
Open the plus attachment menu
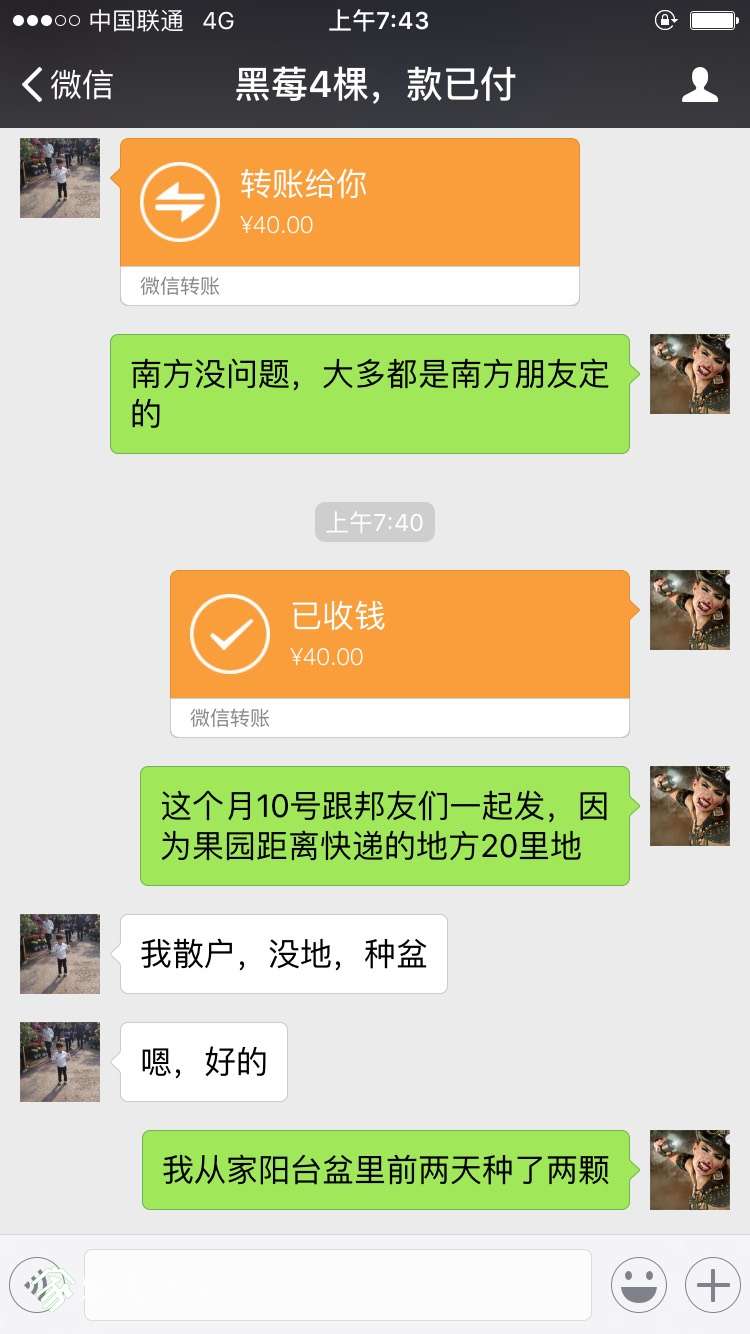pos(712,1284)
